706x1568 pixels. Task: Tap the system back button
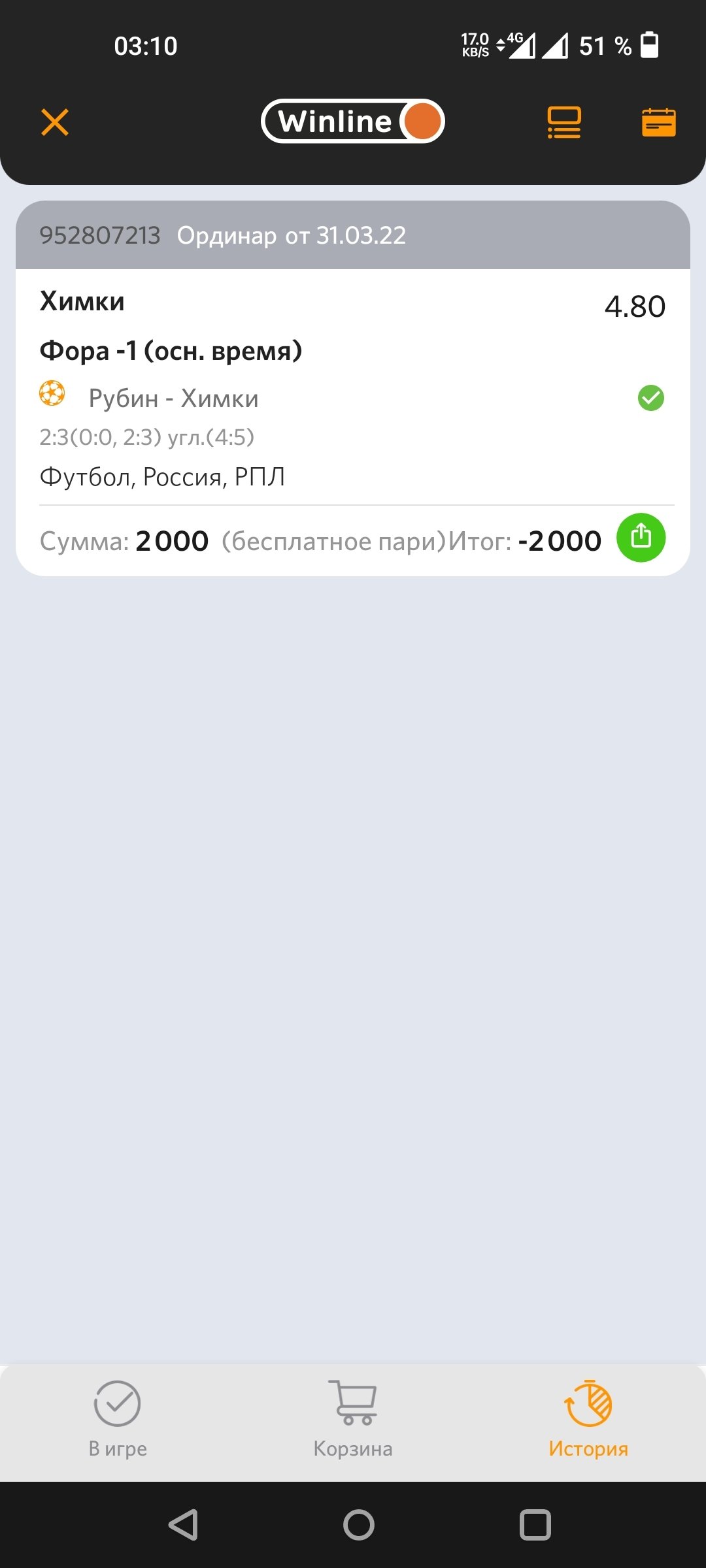184,1525
